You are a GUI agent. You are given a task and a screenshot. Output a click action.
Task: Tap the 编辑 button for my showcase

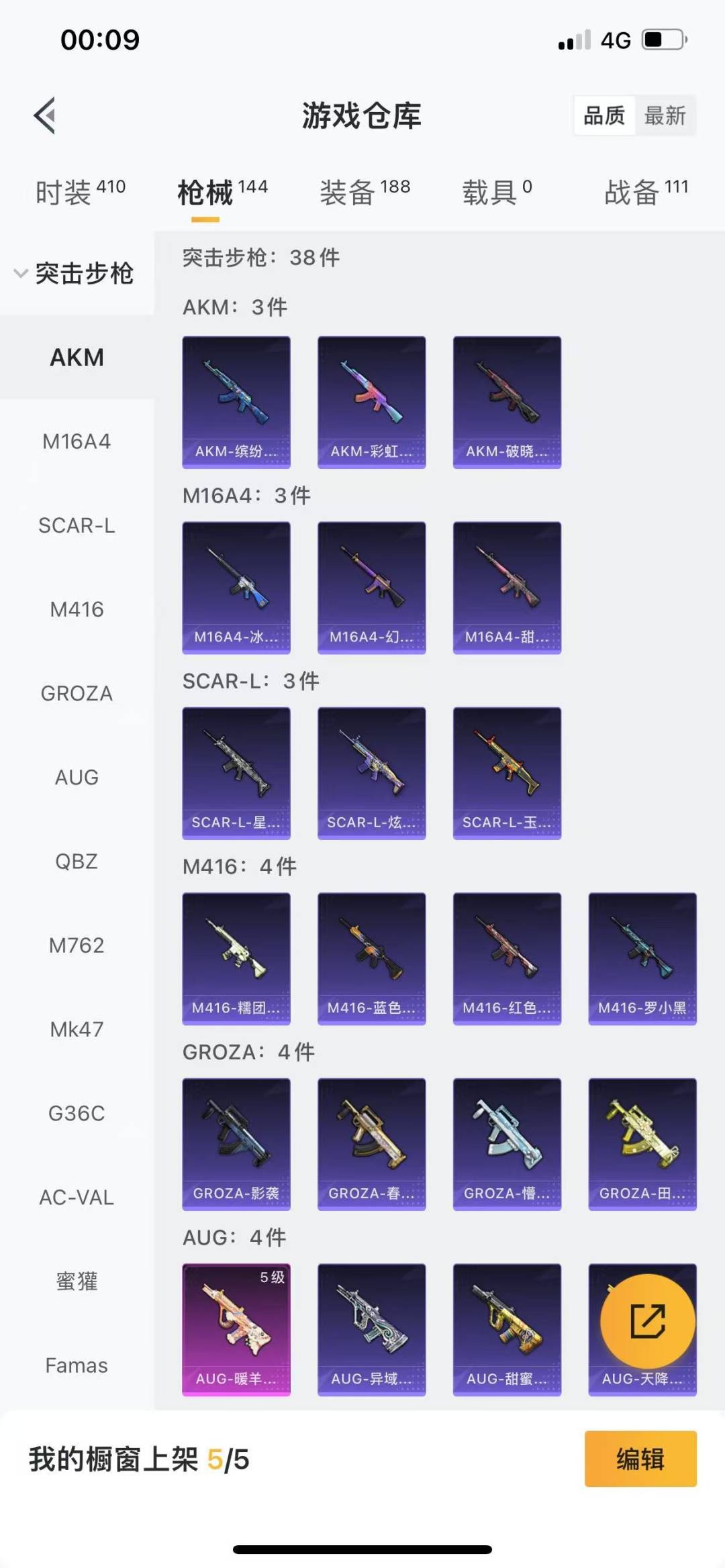[640, 1459]
